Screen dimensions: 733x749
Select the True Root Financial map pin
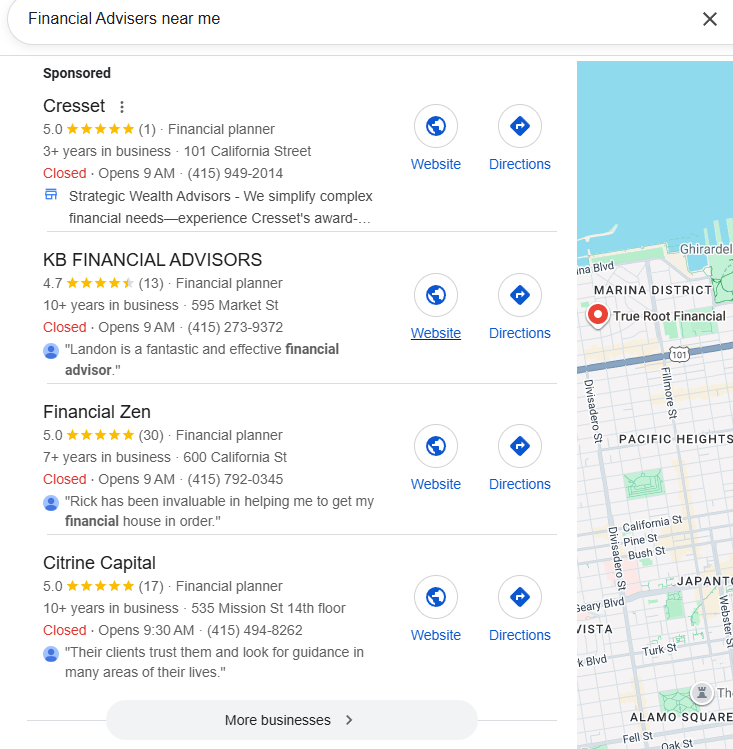coord(598,315)
